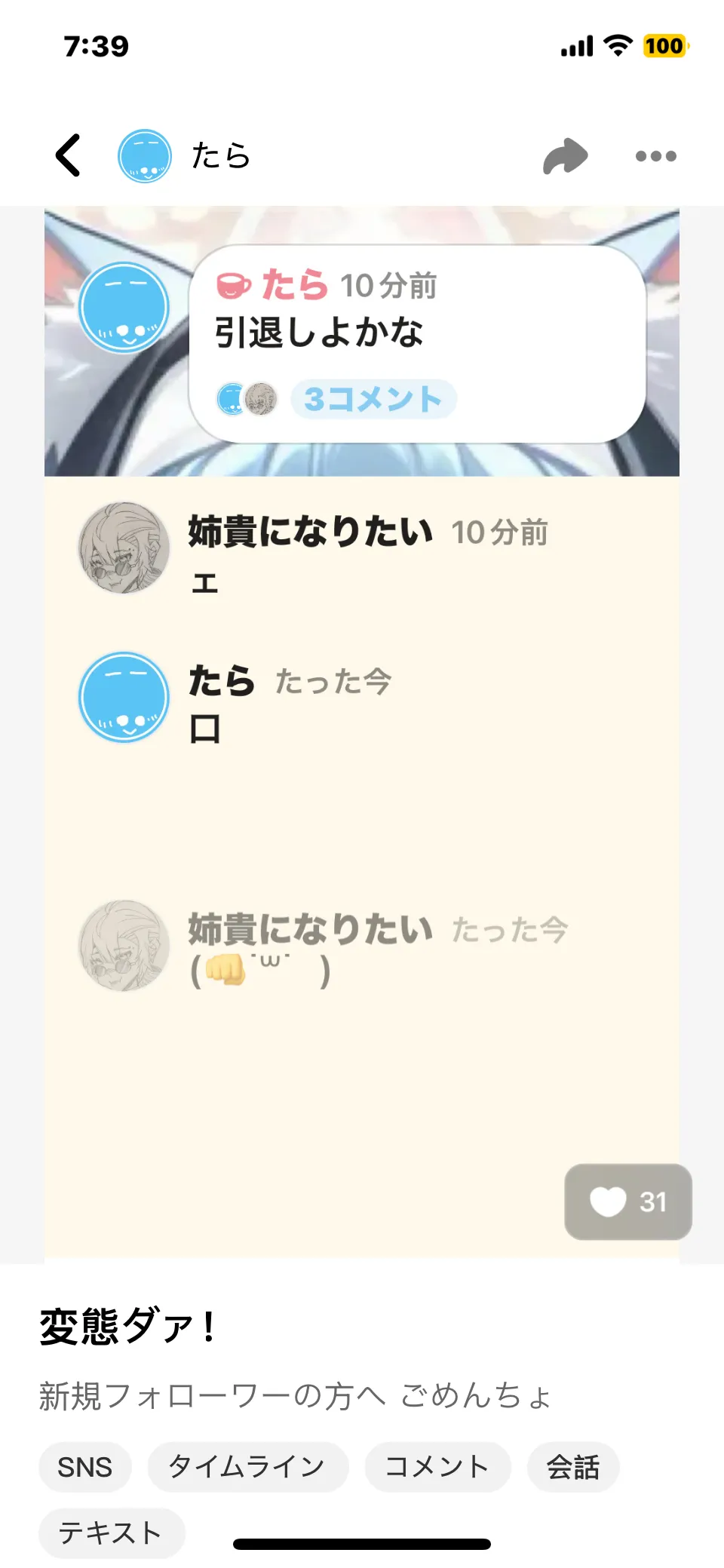Open たら's profile from the header avatar

click(144, 156)
